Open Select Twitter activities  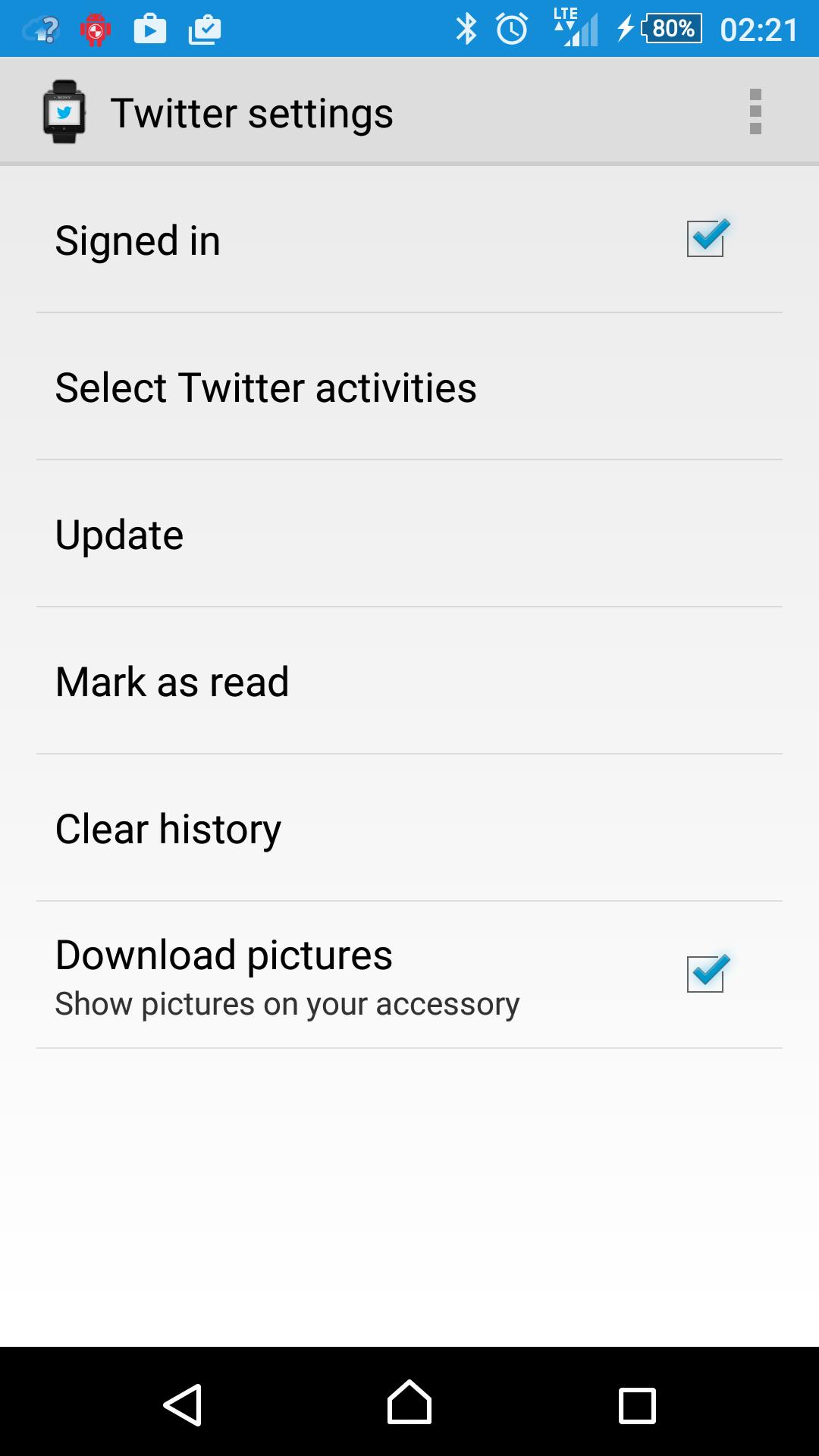(x=409, y=387)
